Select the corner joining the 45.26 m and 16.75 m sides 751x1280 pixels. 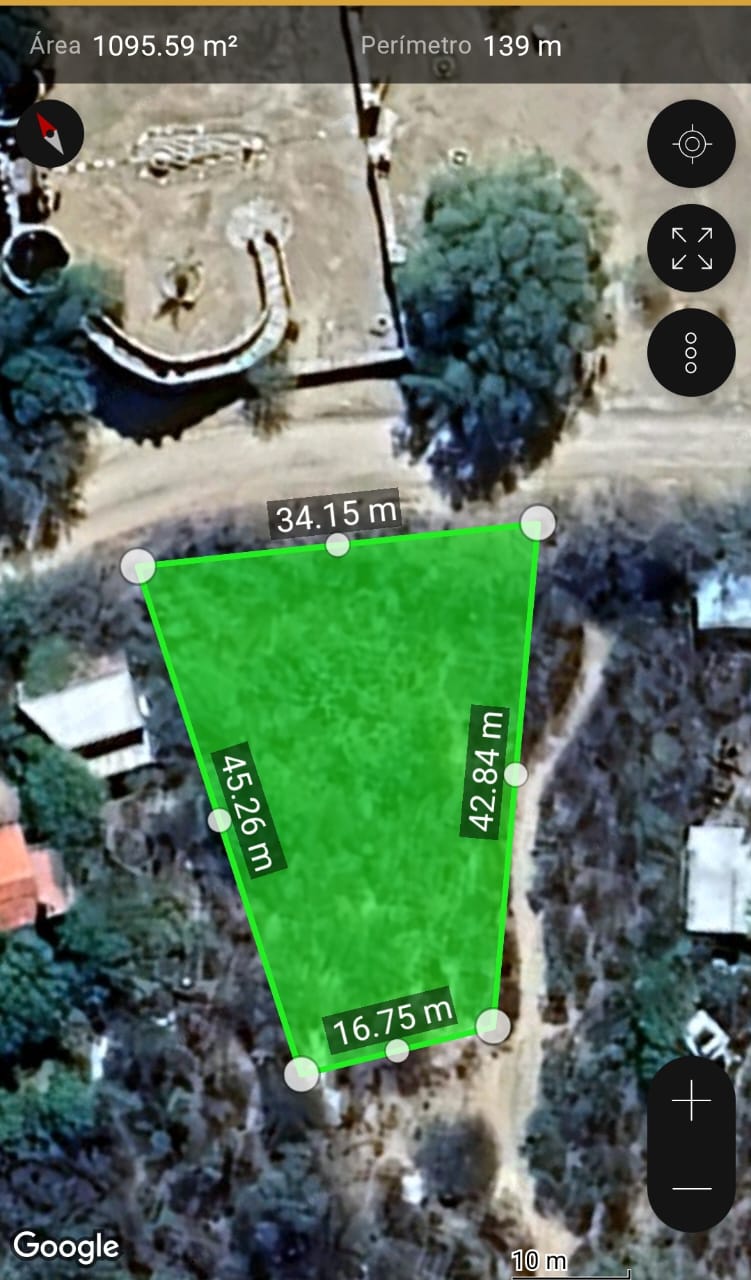click(301, 1074)
